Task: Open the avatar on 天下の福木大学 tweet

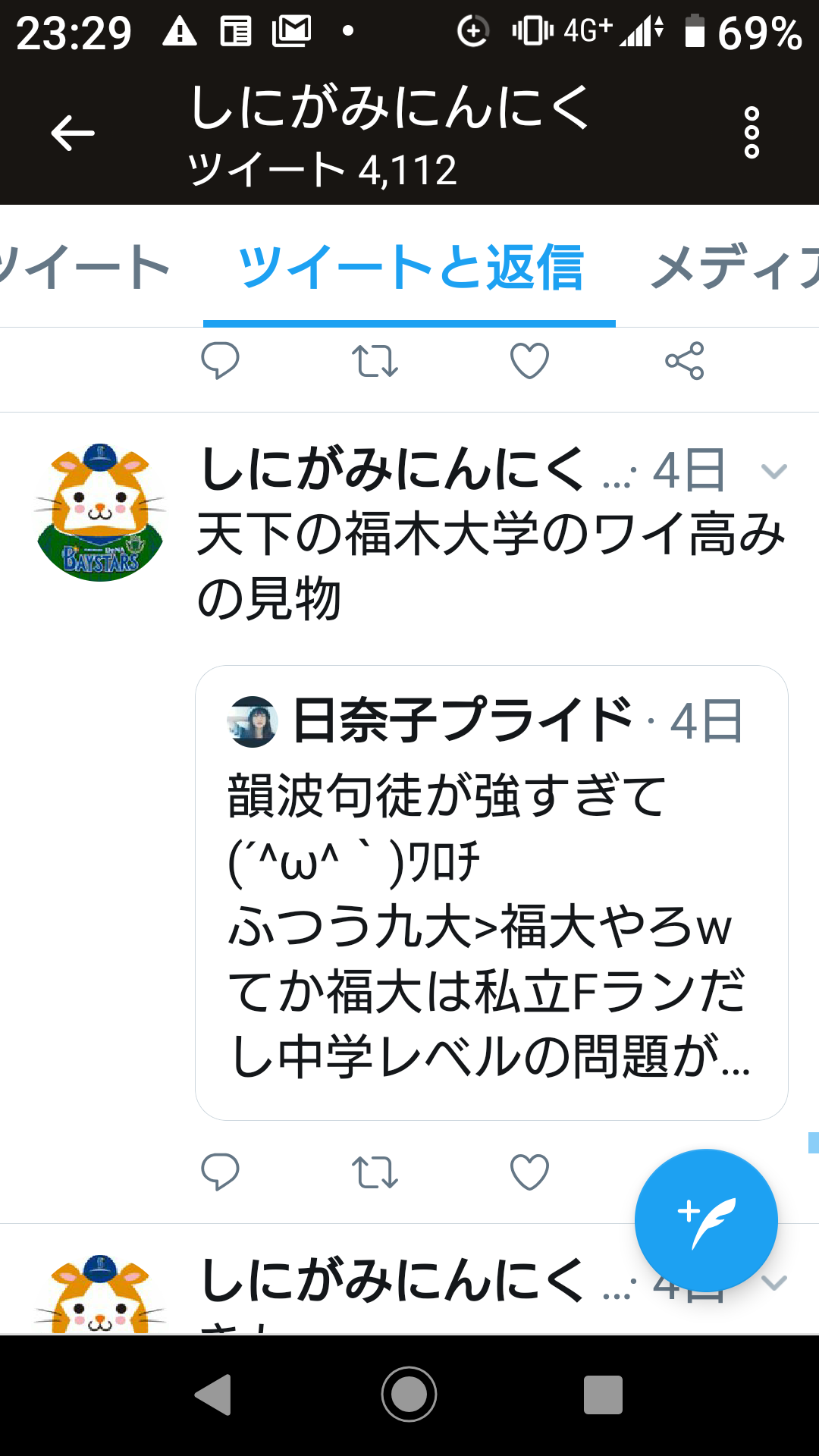Action: (100, 513)
